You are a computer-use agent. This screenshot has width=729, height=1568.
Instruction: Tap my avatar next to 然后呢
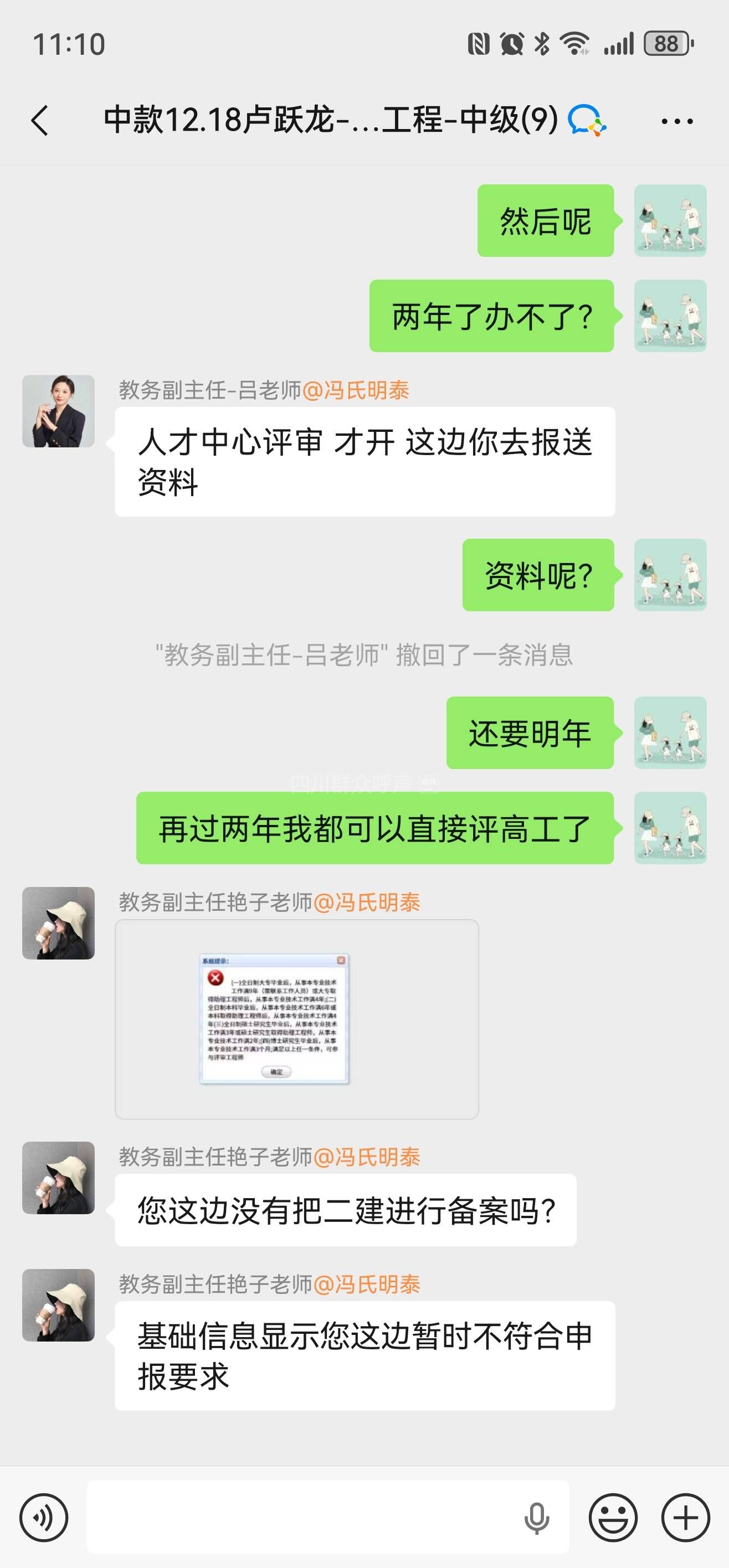(x=670, y=220)
